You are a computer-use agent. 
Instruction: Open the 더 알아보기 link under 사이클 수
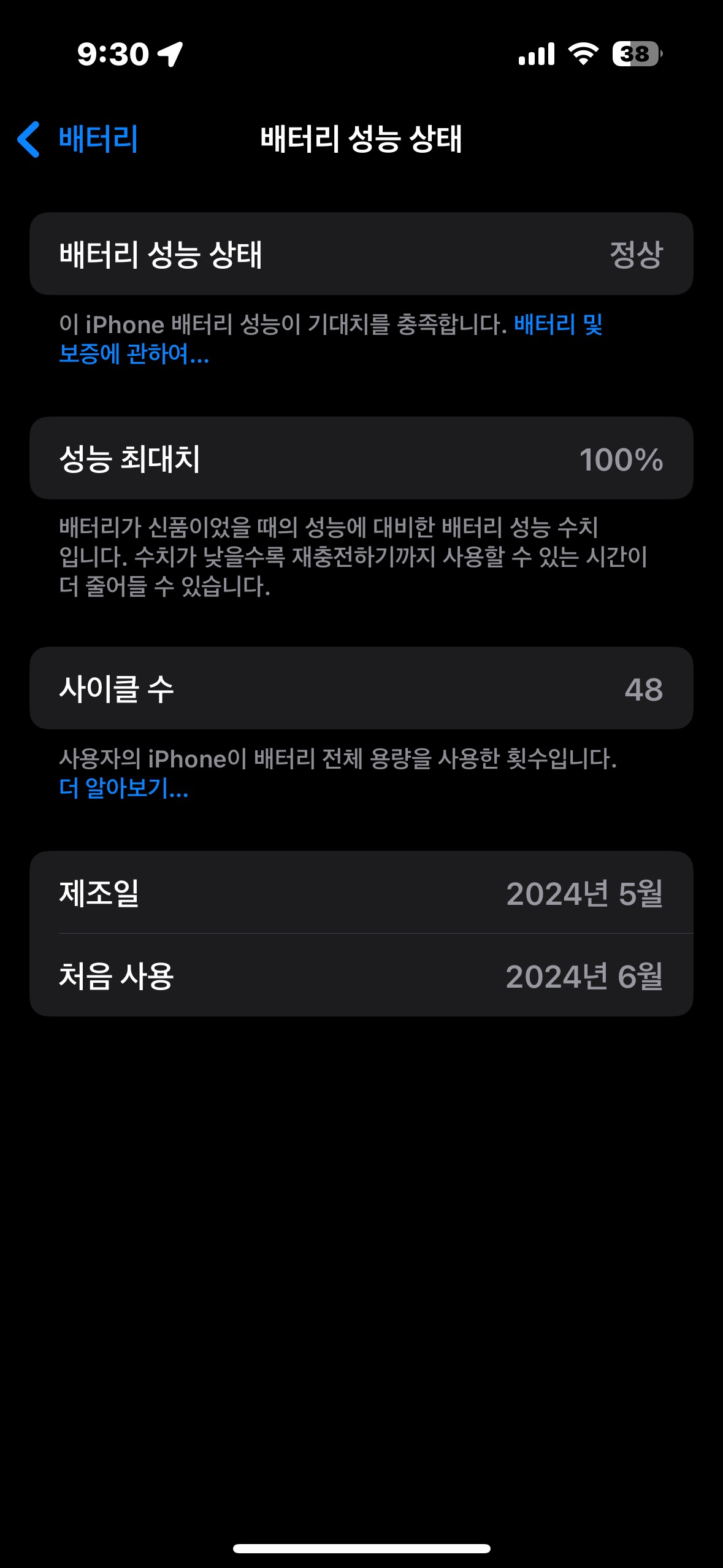click(123, 788)
